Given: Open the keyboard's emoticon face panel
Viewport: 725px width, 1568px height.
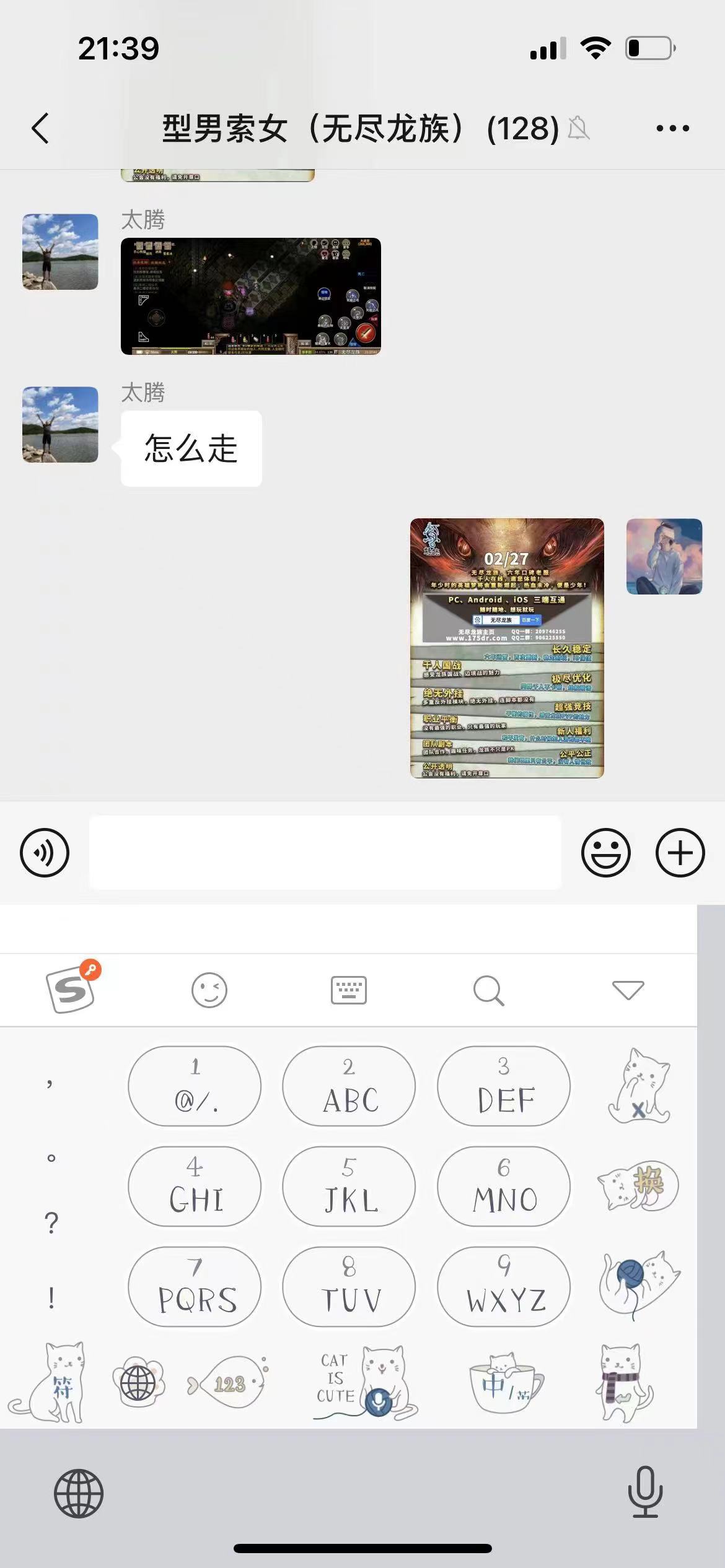Looking at the screenshot, I should pyautogui.click(x=209, y=990).
